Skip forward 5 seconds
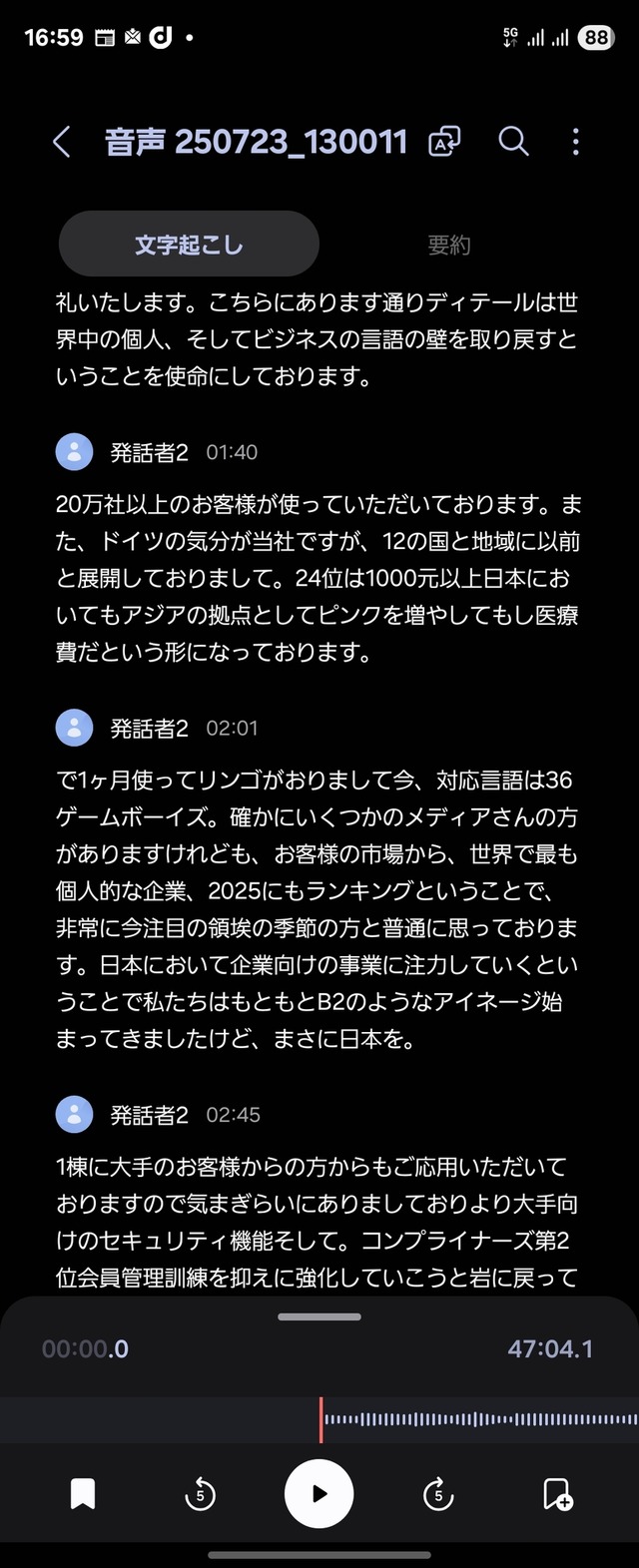The width and height of the screenshot is (639, 1568). (437, 1494)
